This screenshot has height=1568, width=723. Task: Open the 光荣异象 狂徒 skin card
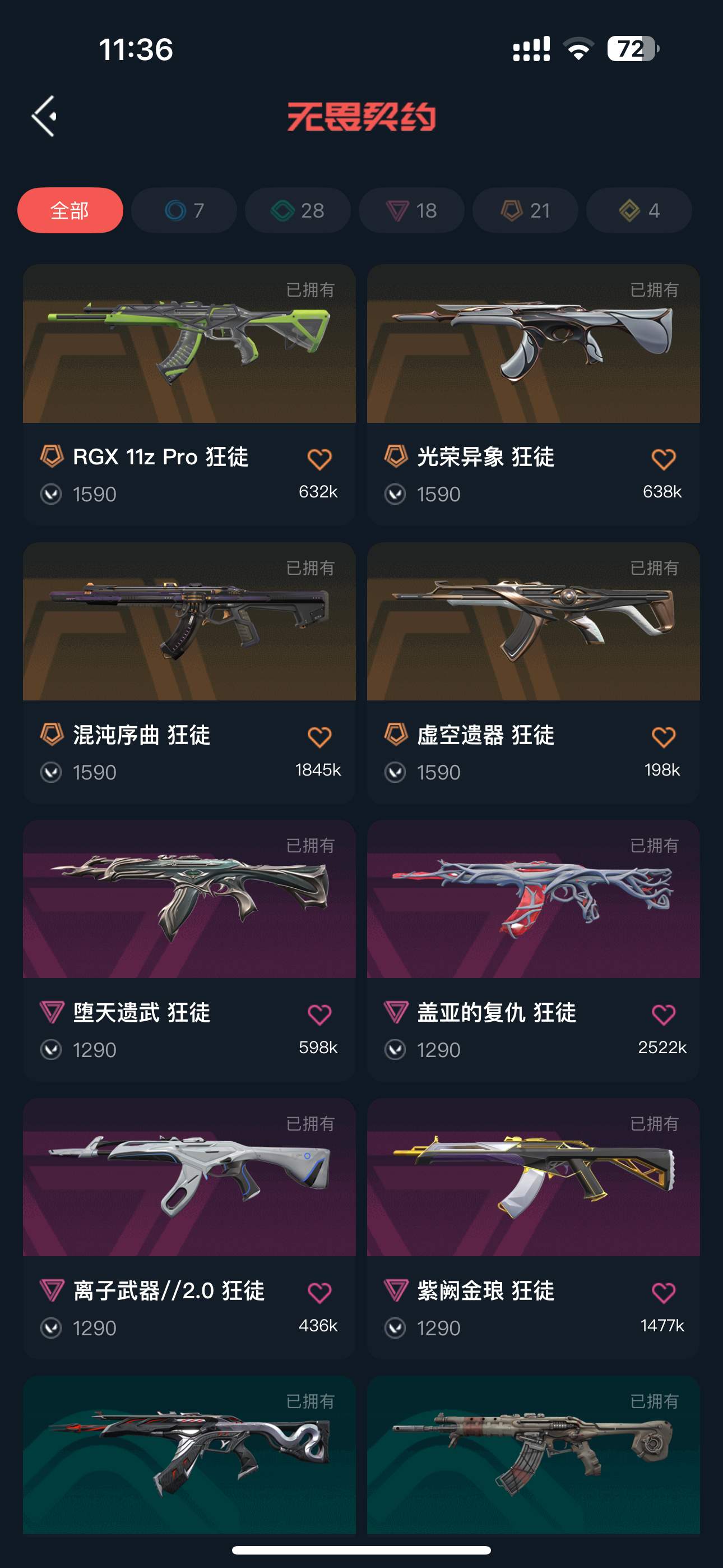click(533, 344)
